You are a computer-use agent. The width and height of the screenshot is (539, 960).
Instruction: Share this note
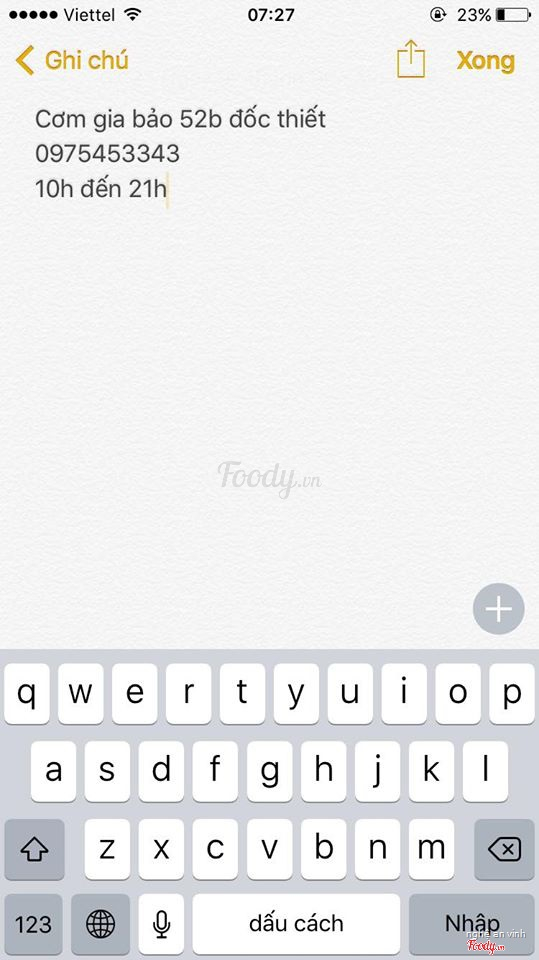tap(410, 59)
